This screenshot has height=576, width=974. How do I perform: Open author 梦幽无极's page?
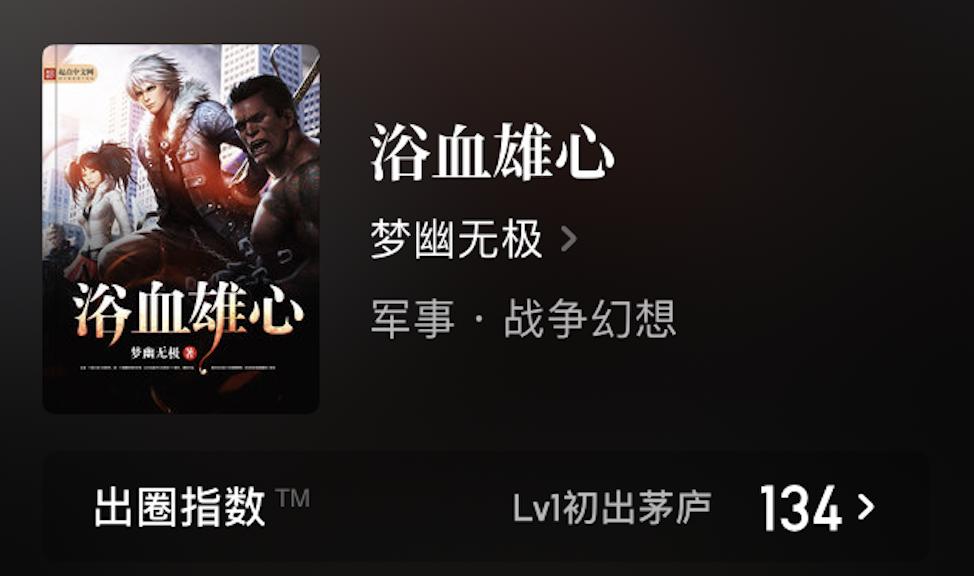tap(472, 240)
